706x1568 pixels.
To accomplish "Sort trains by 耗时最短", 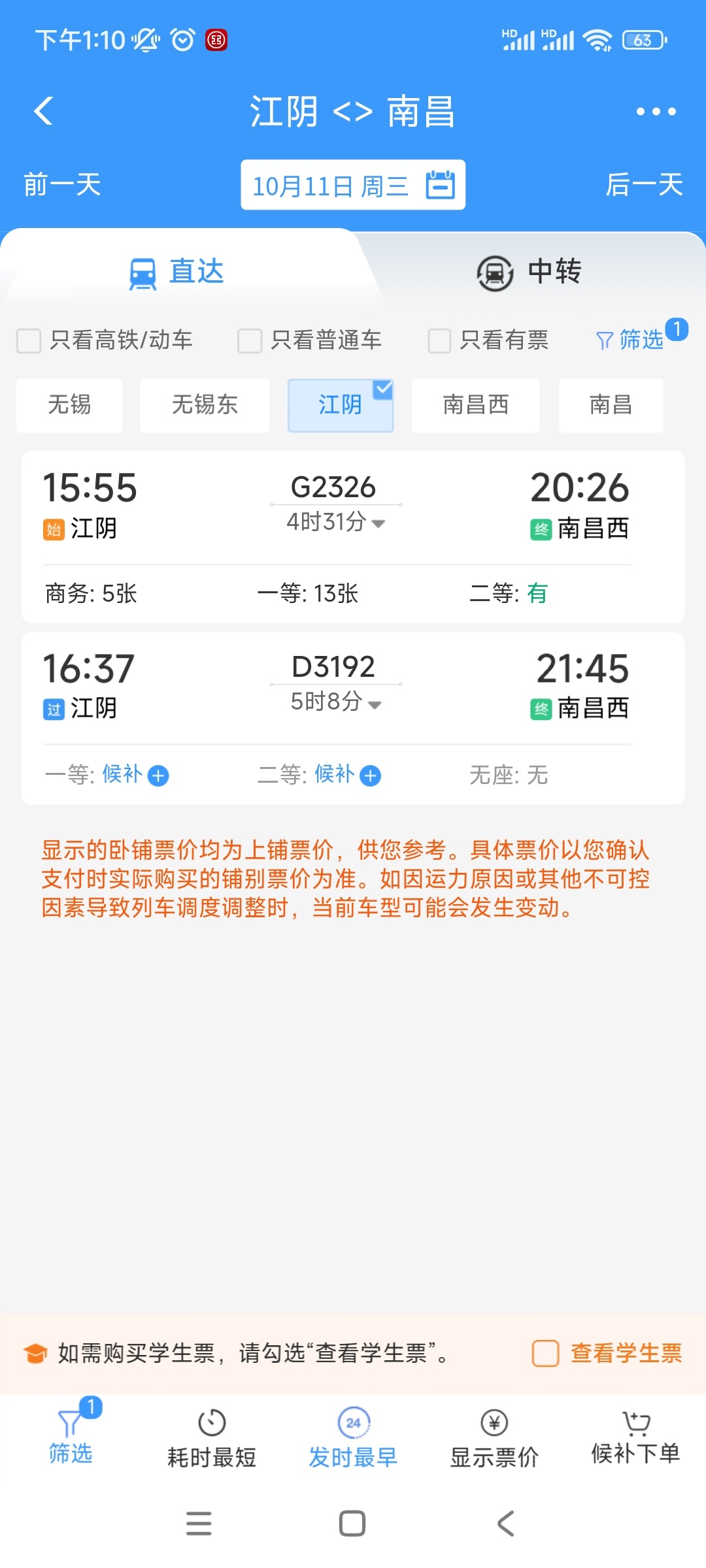I will 212,1439.
